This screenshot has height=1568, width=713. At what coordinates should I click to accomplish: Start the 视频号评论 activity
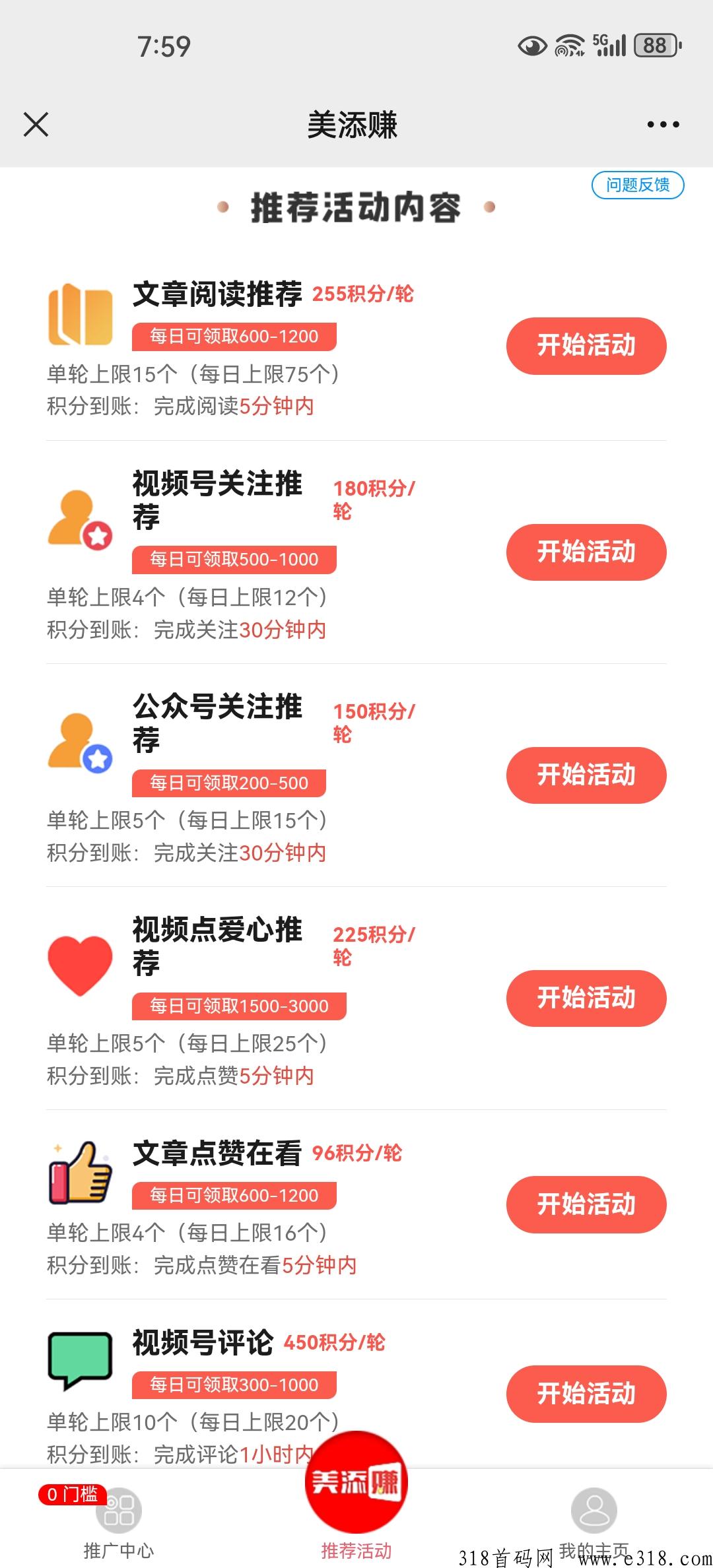pos(586,1394)
